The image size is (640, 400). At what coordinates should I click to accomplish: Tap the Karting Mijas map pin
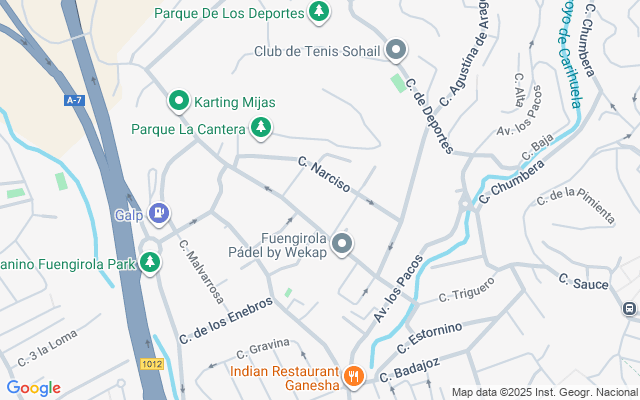(179, 101)
